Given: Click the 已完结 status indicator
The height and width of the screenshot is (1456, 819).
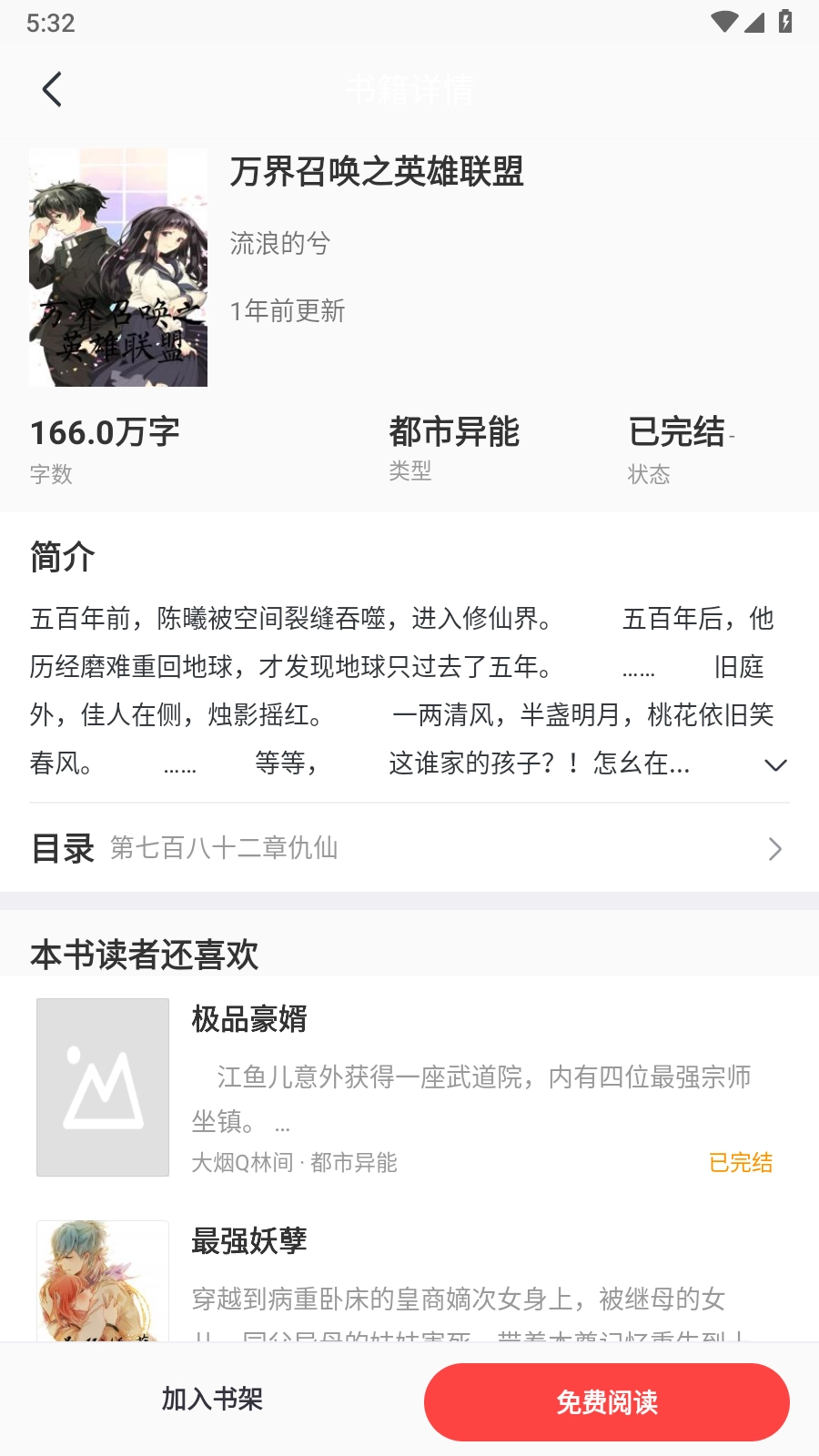Looking at the screenshot, I should pos(677,434).
